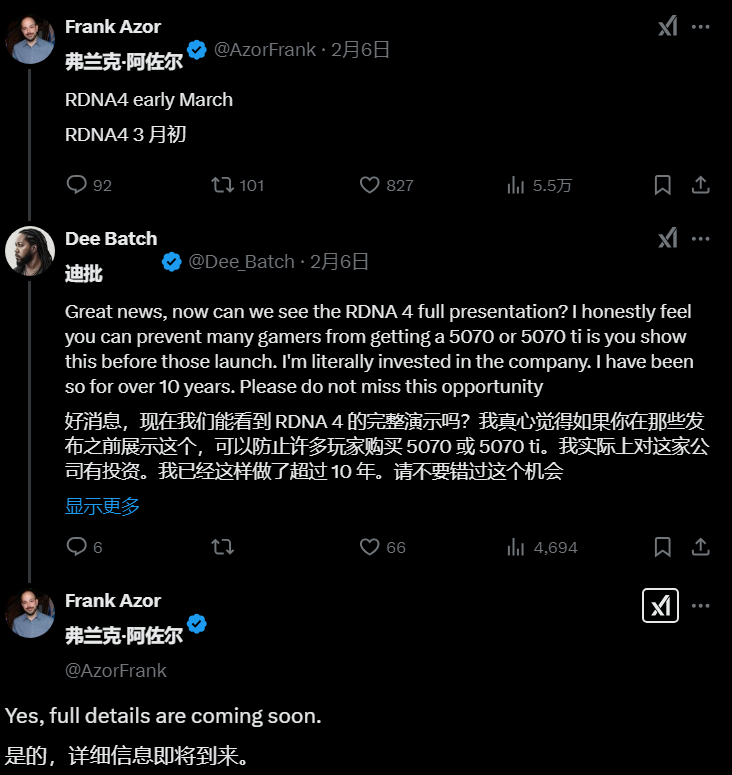
Task: Share Dee Batch's comment
Action: coord(701,547)
